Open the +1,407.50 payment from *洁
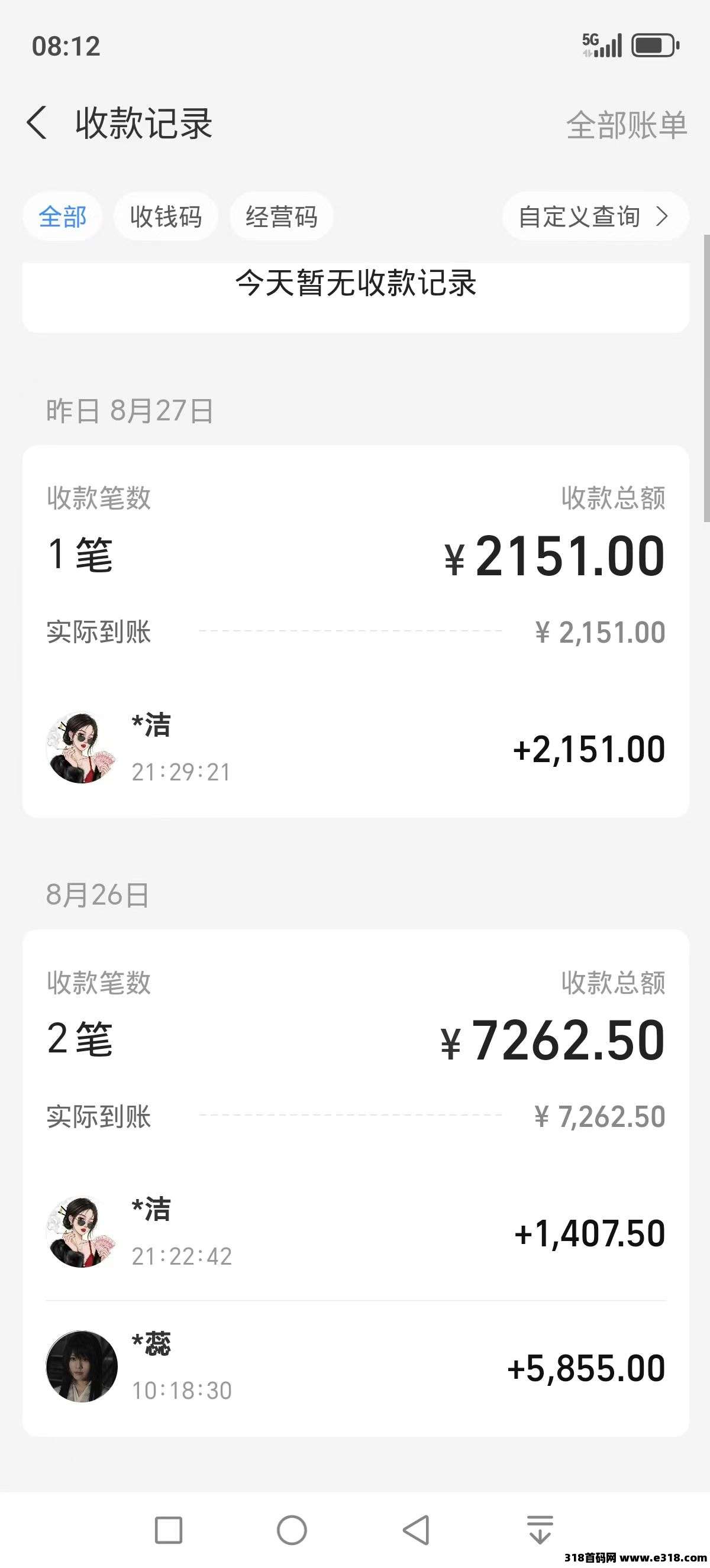 (x=356, y=1232)
